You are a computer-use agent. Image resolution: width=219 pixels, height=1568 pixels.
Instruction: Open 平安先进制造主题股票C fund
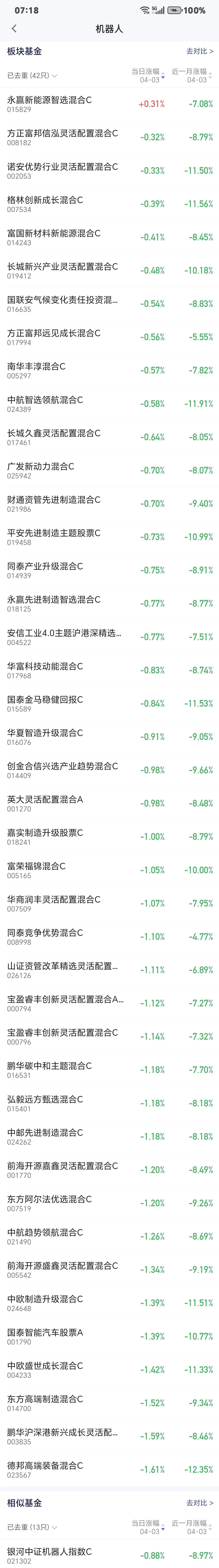point(109,537)
